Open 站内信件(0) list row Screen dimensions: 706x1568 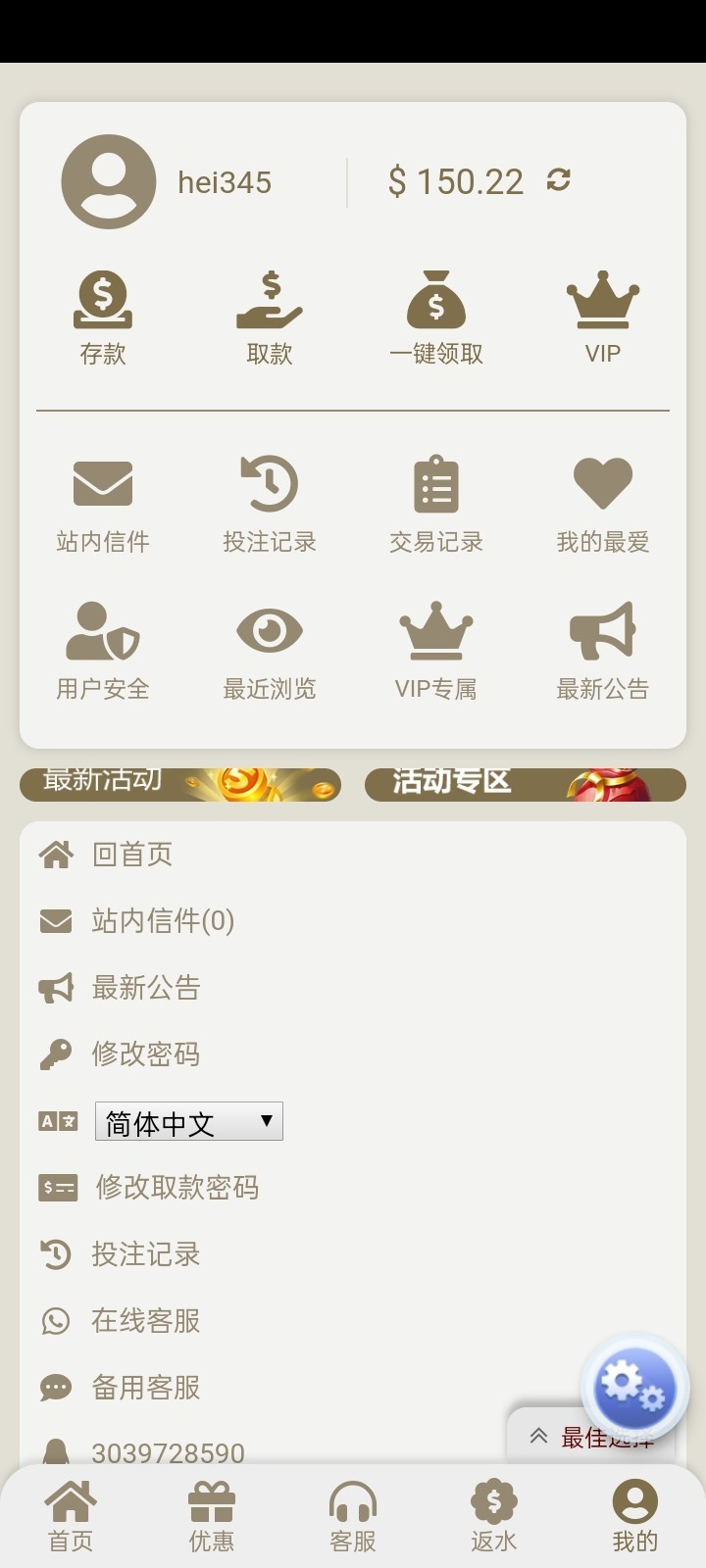(x=163, y=921)
